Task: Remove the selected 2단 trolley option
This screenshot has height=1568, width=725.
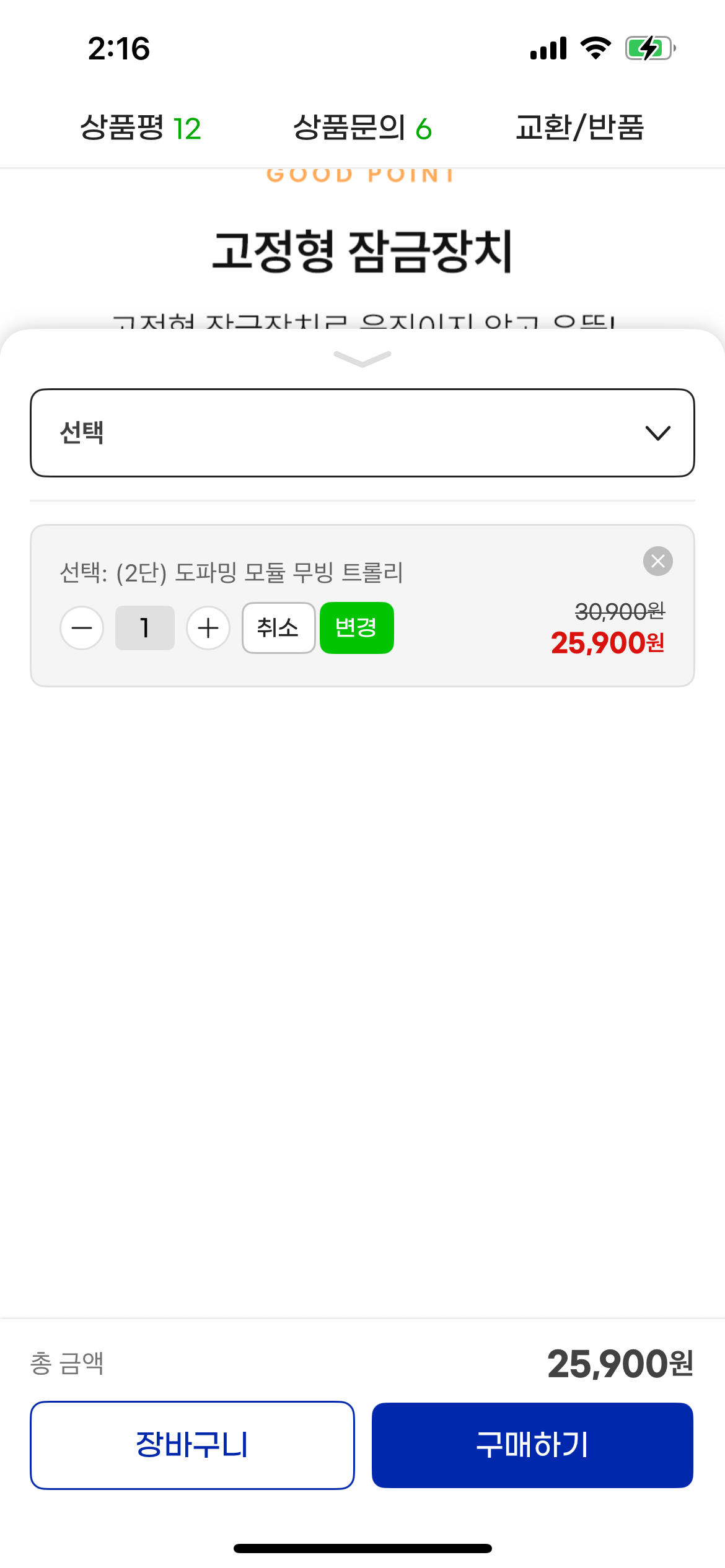Action: tap(657, 561)
